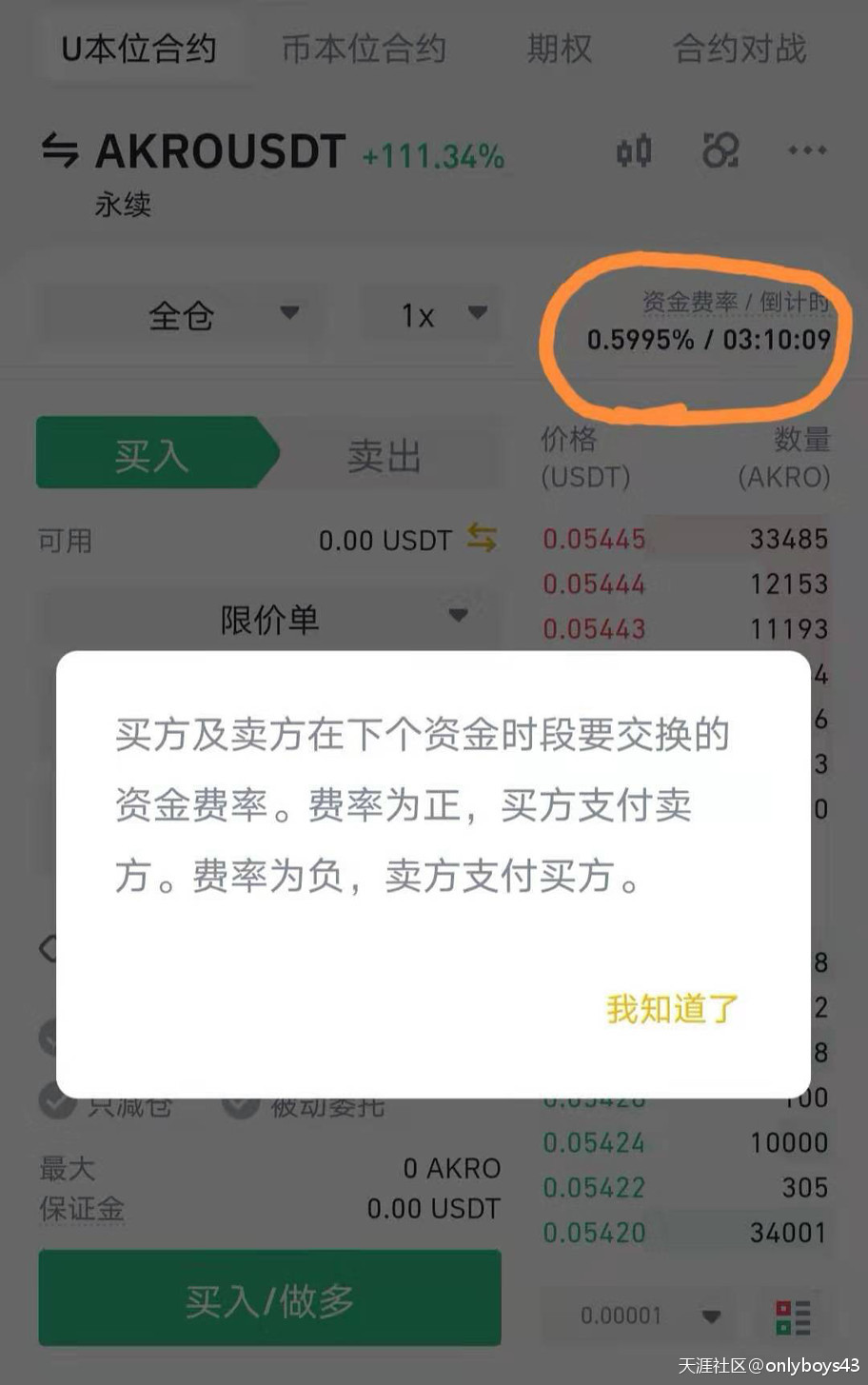Open the 限价单 order type dropdown
Viewport: 868px width, 1385px height.
coord(269,620)
